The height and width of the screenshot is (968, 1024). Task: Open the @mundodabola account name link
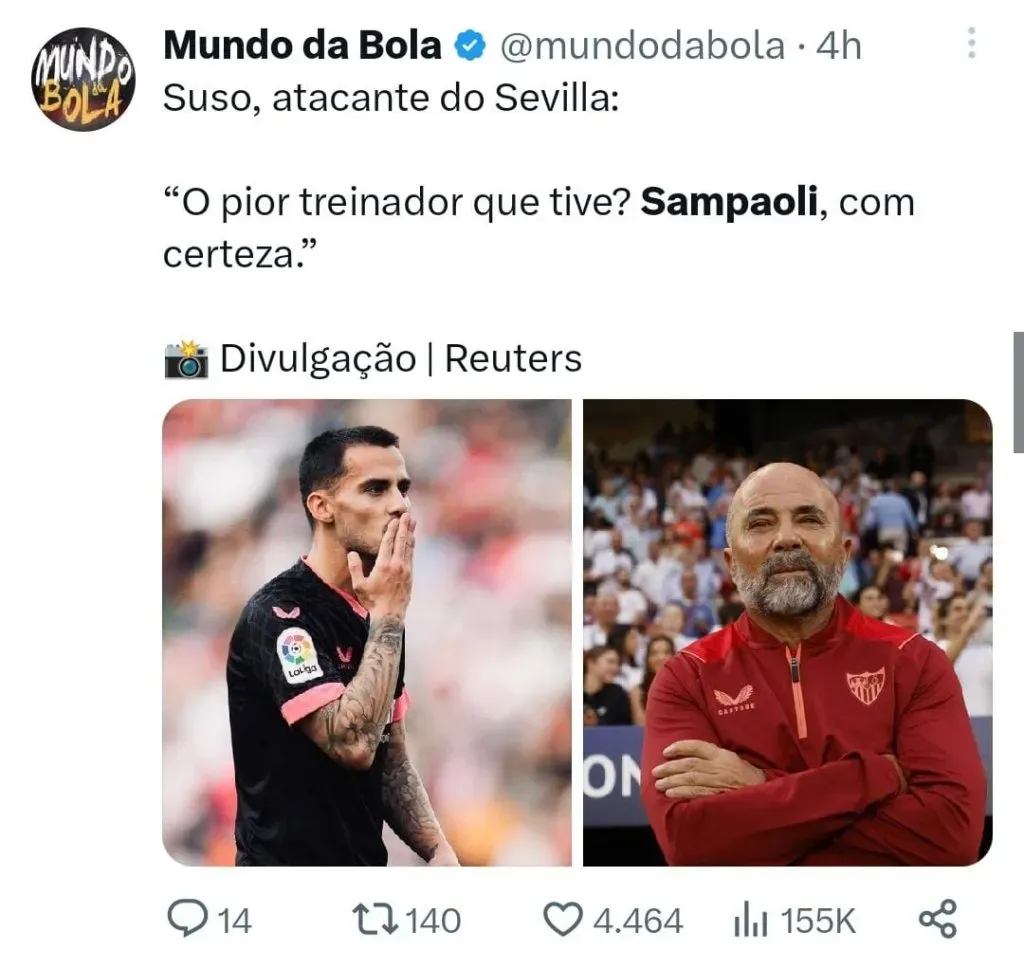[x=641, y=46]
